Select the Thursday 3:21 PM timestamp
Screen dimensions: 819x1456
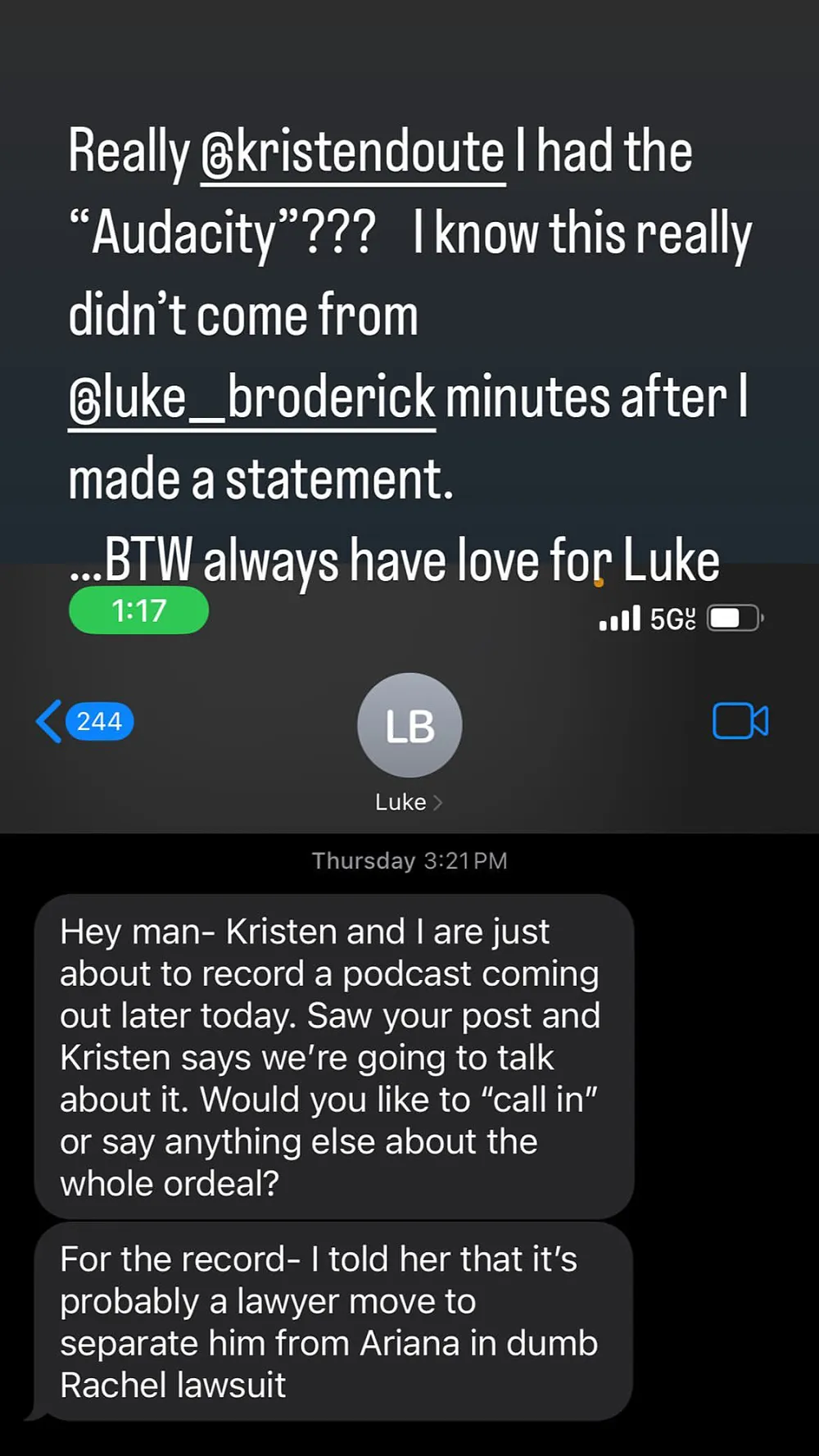[x=409, y=860]
